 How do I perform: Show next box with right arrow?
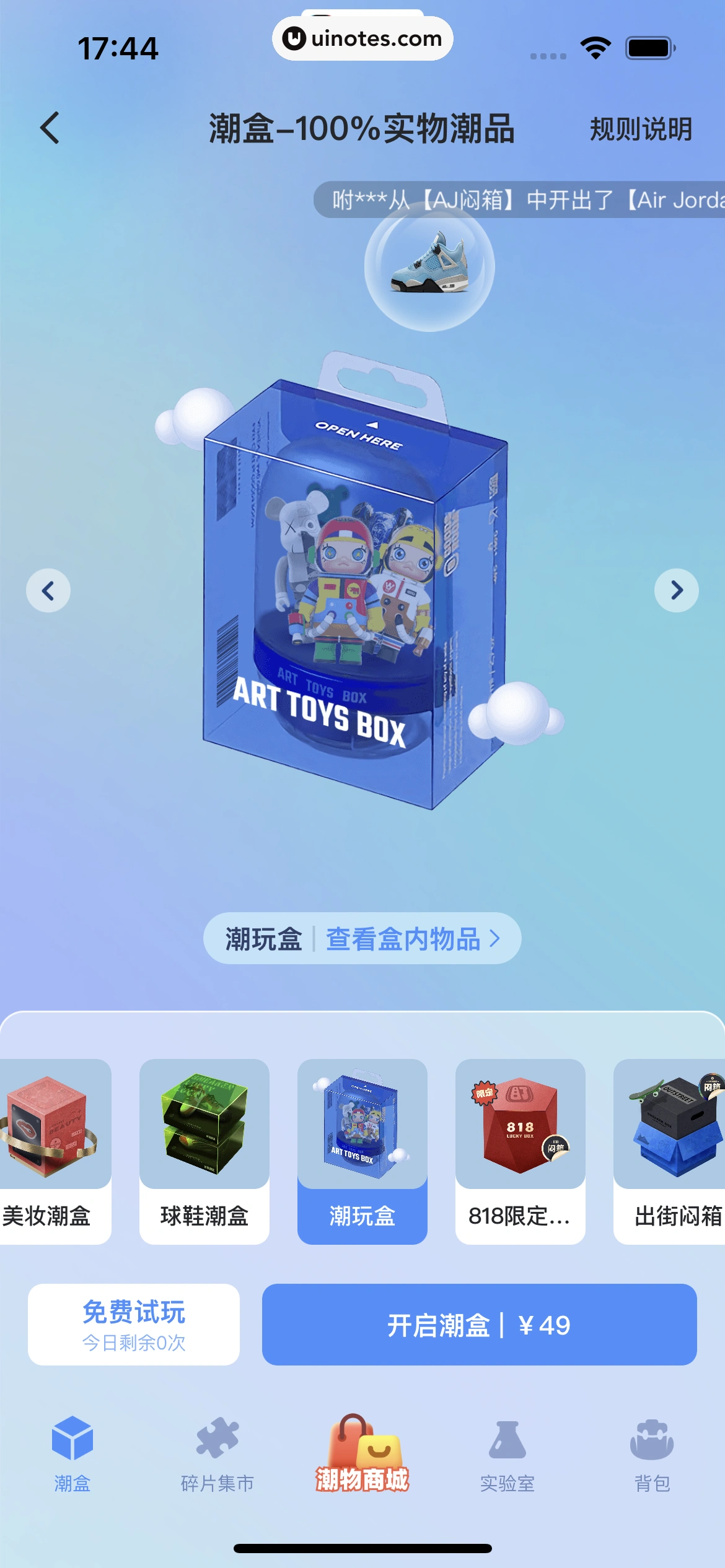(x=676, y=590)
